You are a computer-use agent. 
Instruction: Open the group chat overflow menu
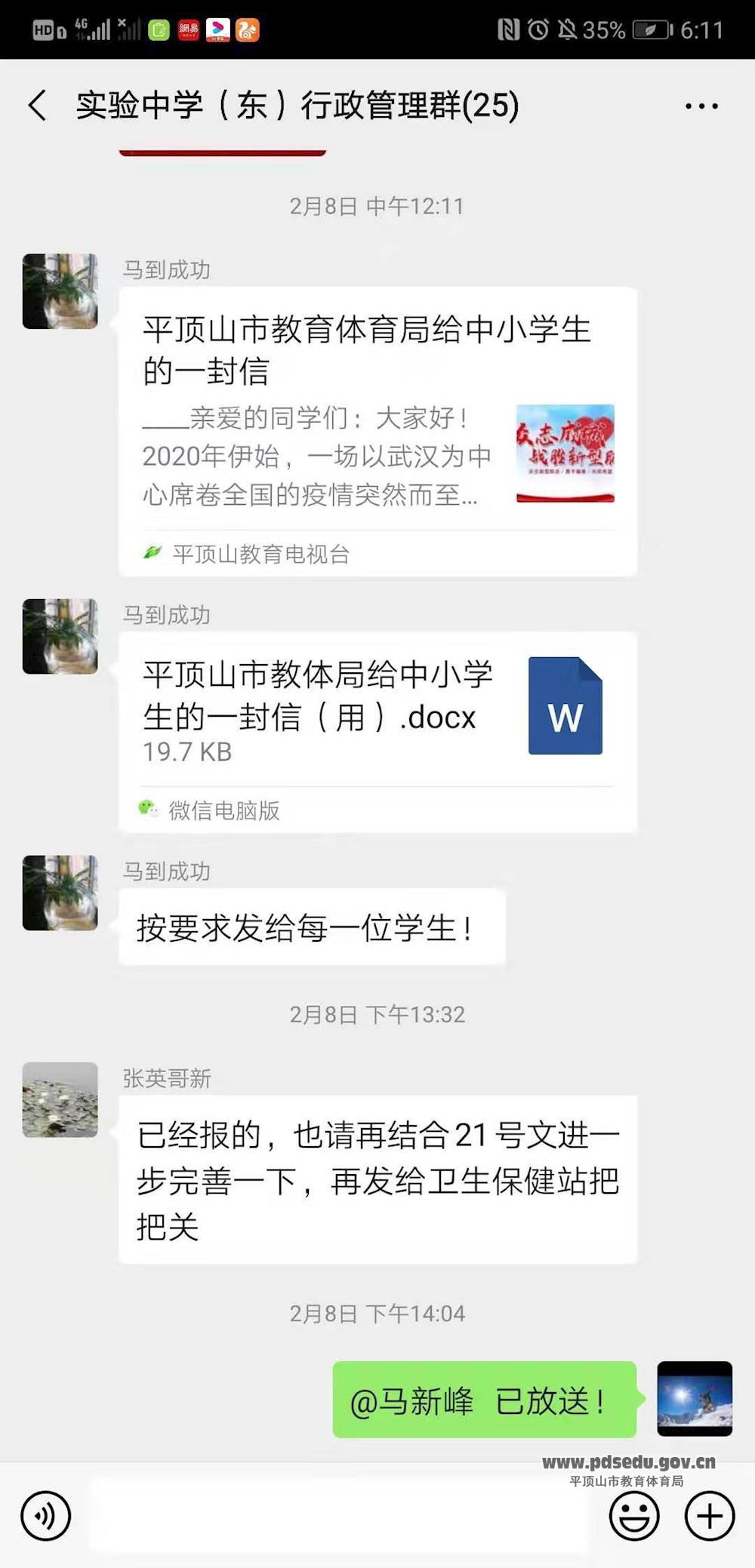click(701, 106)
